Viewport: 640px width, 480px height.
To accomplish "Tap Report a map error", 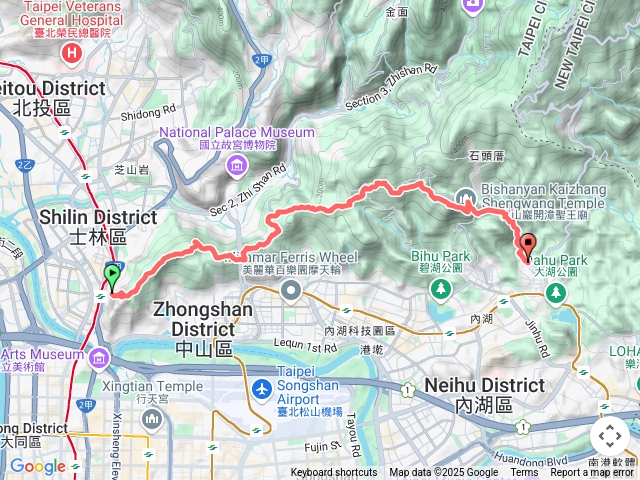I will coord(594,473).
